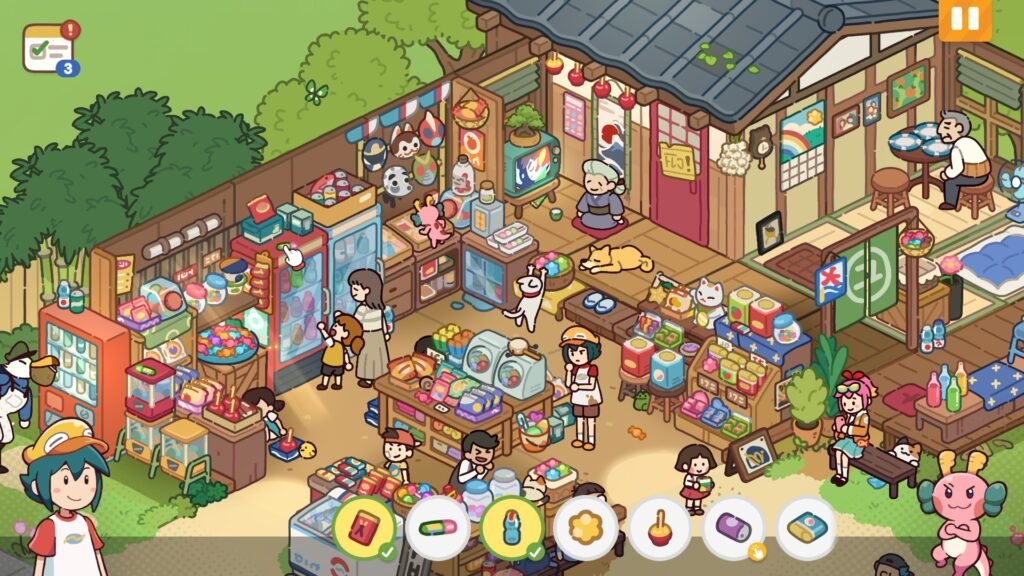This screenshot has height=576, width=1024.
Task: Select the green-pink capsule candy item
Action: point(437,527)
